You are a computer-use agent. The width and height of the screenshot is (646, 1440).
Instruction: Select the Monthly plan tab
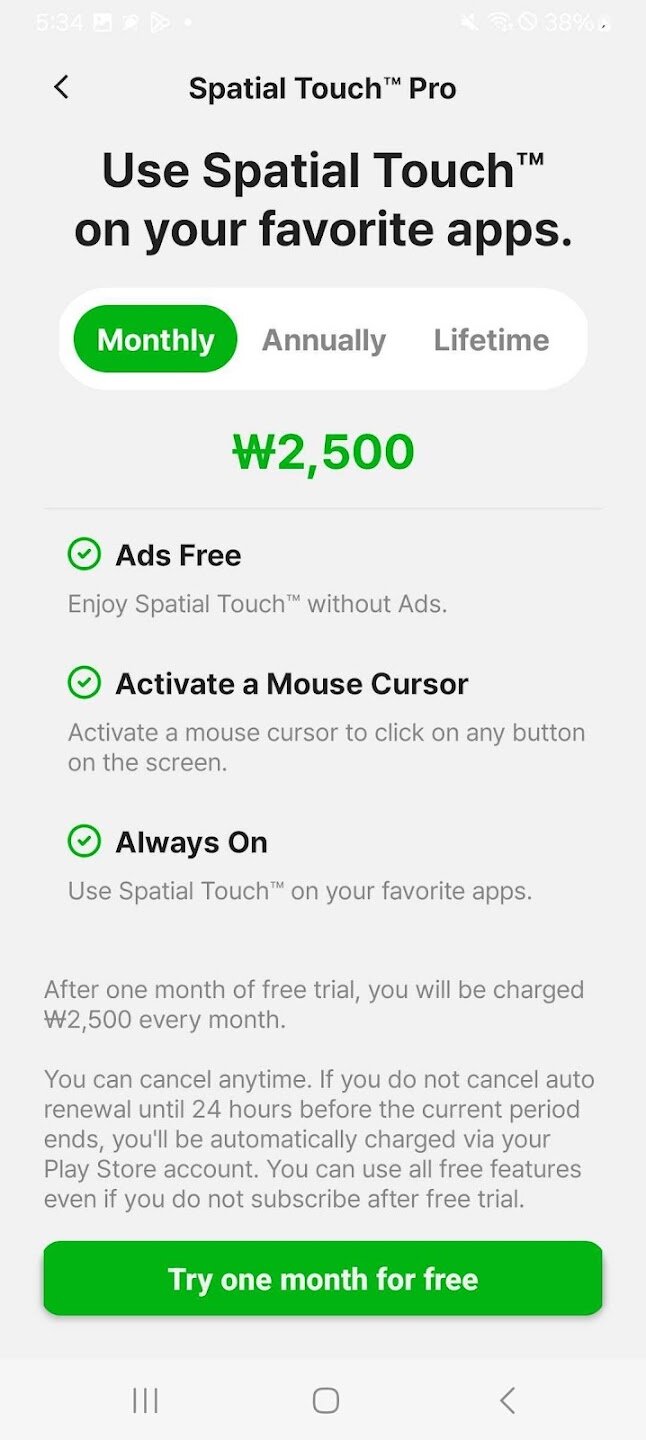[x=155, y=340]
